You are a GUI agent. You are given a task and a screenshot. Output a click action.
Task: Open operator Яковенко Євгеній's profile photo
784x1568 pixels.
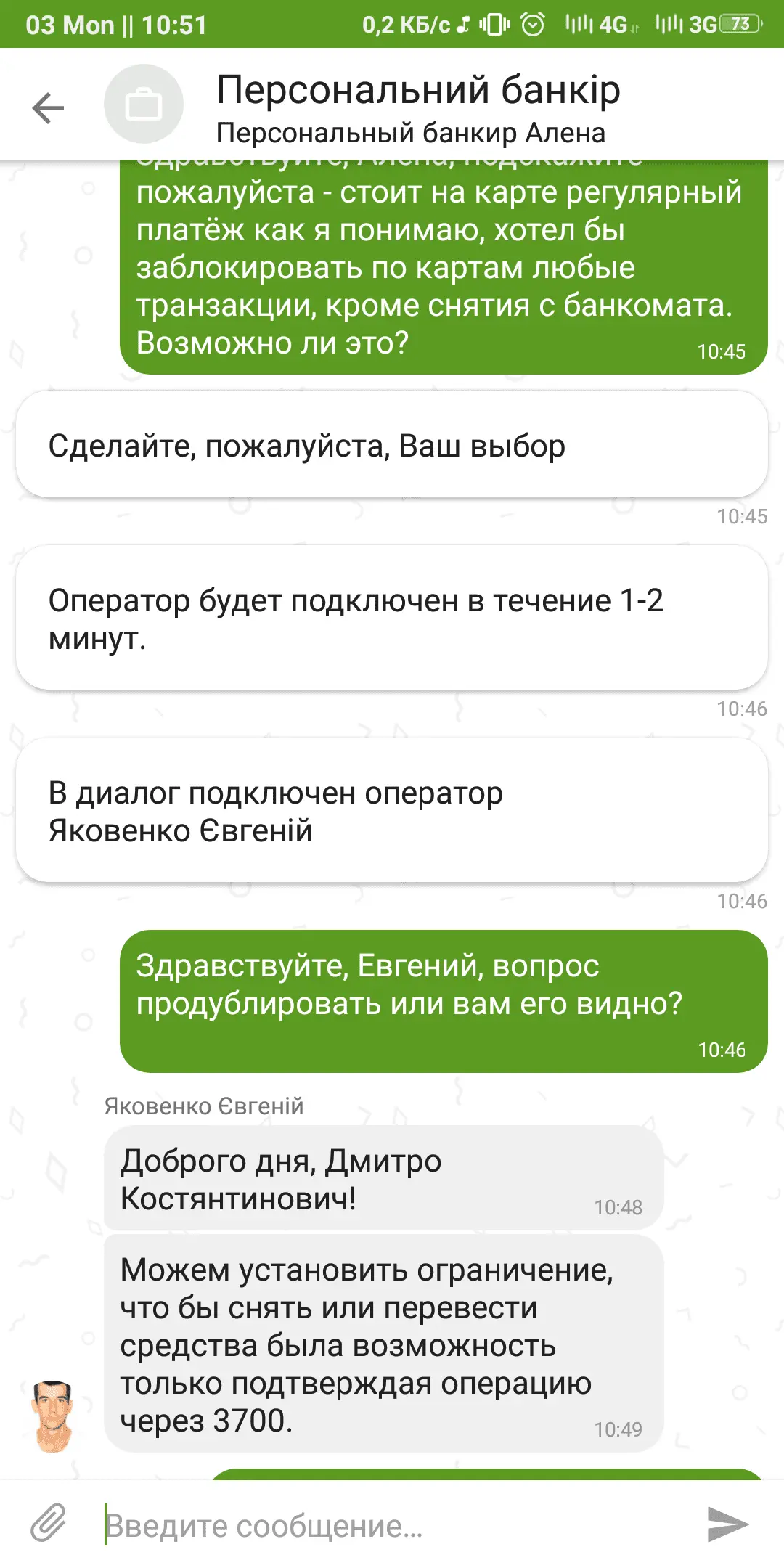click(52, 1416)
